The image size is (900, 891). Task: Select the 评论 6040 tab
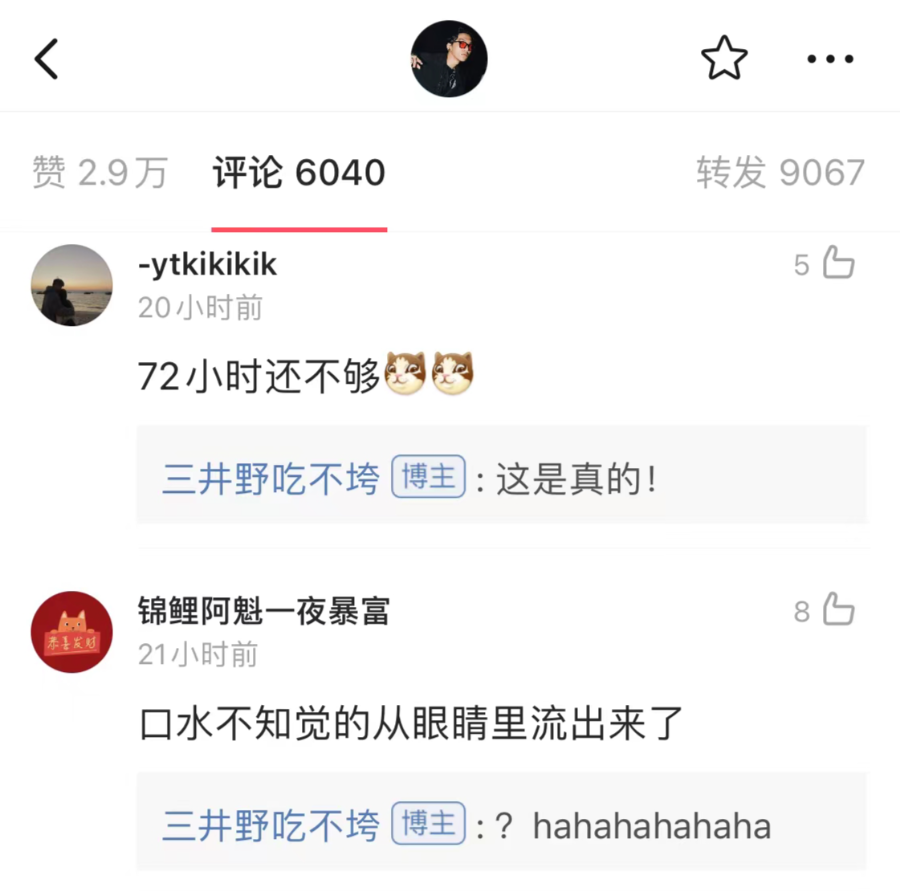point(299,173)
